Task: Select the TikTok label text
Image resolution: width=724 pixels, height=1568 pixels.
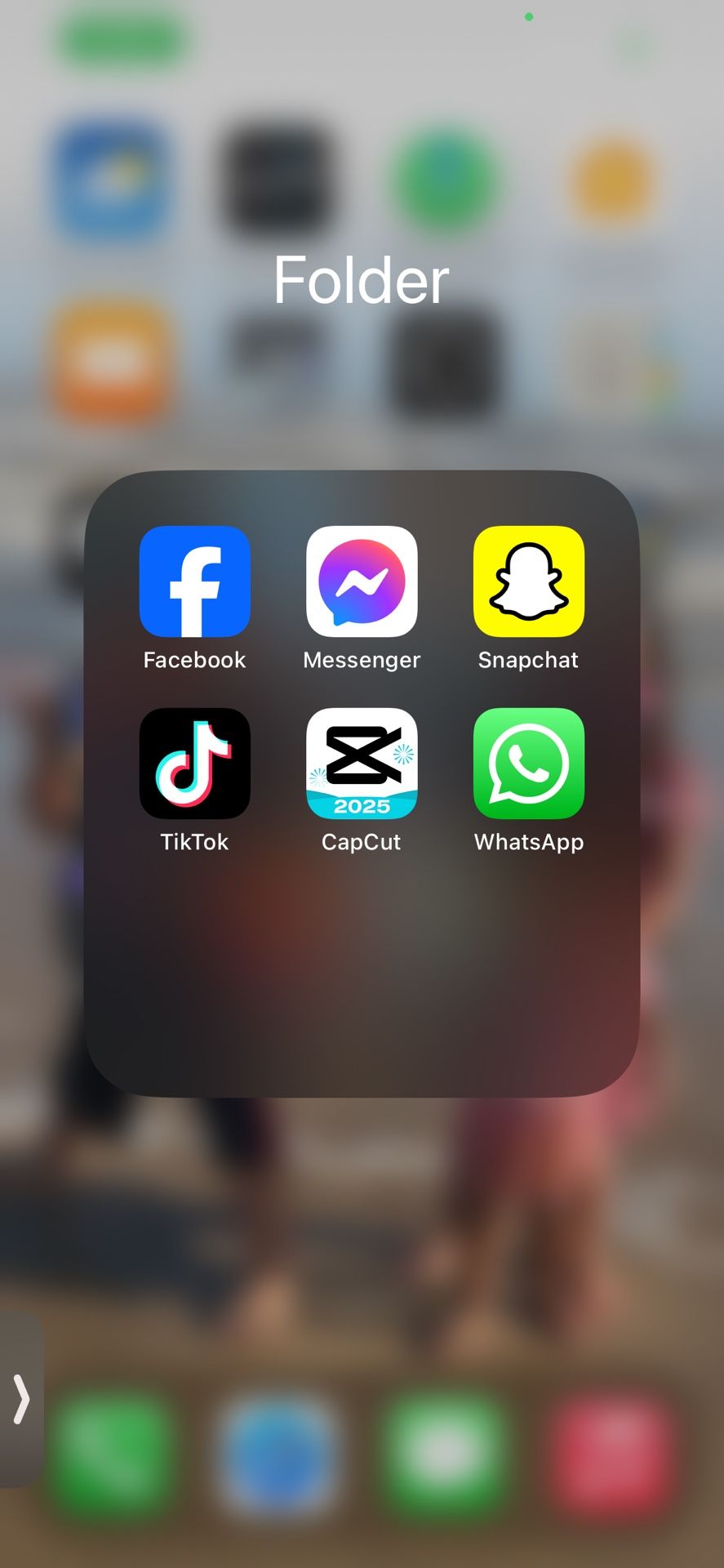Action: pos(194,842)
